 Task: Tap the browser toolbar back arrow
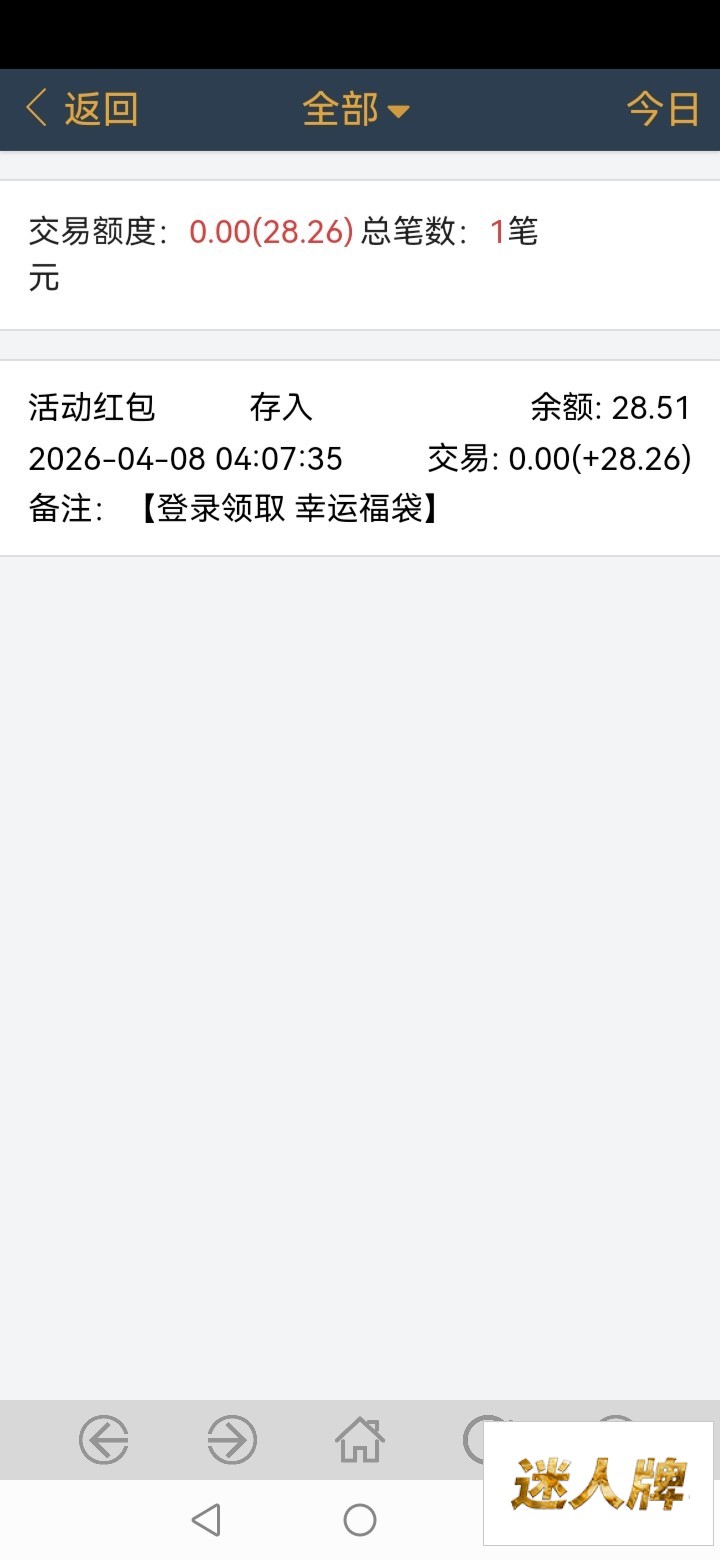point(104,1441)
